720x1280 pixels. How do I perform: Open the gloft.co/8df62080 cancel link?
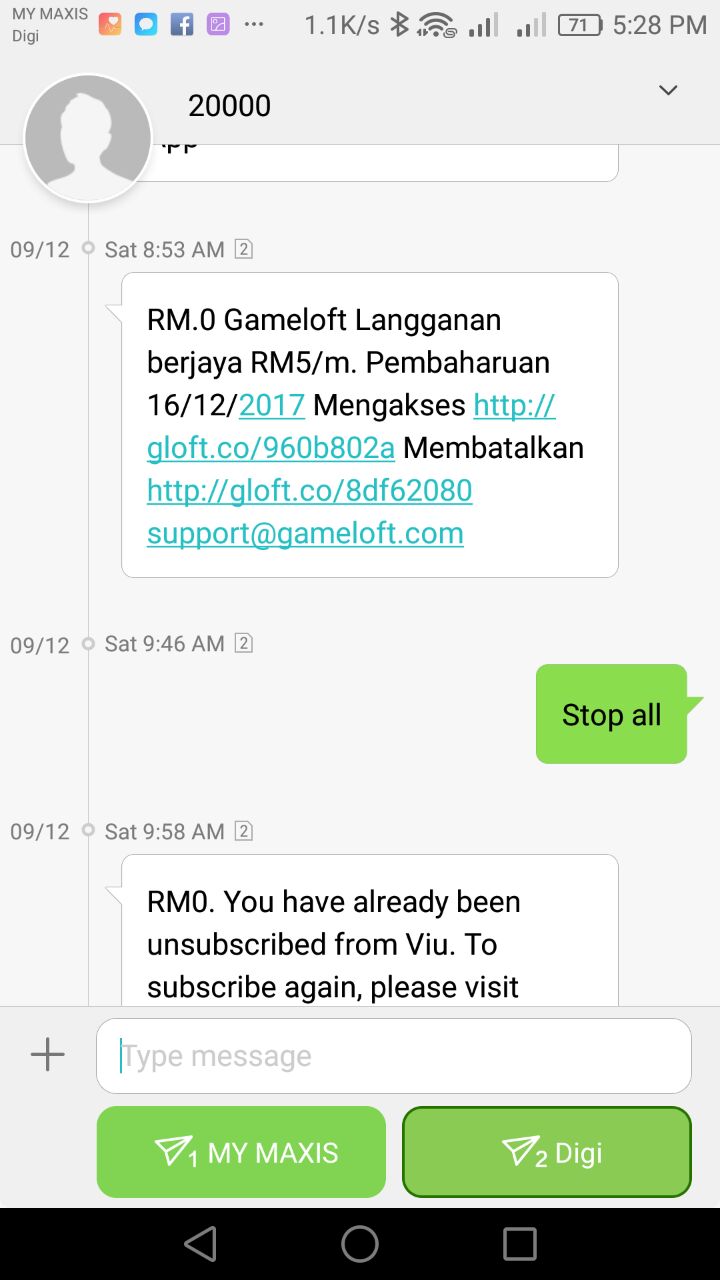pyautogui.click(x=309, y=491)
